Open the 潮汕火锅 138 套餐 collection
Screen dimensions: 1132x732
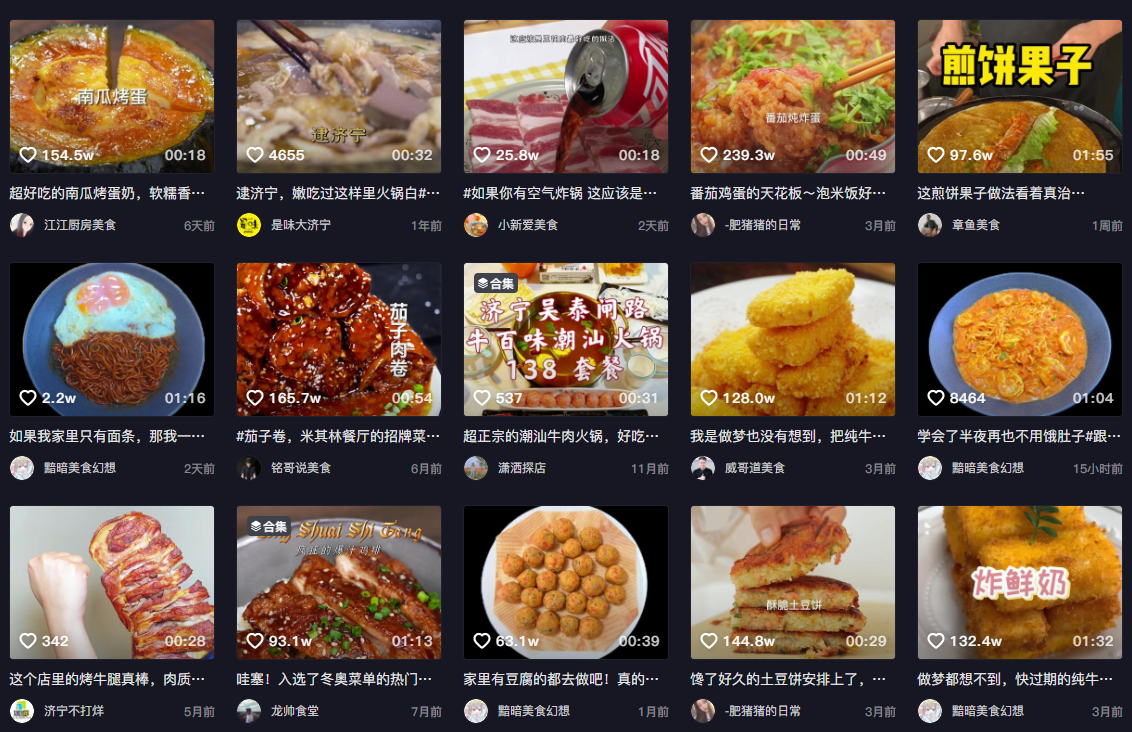point(566,339)
